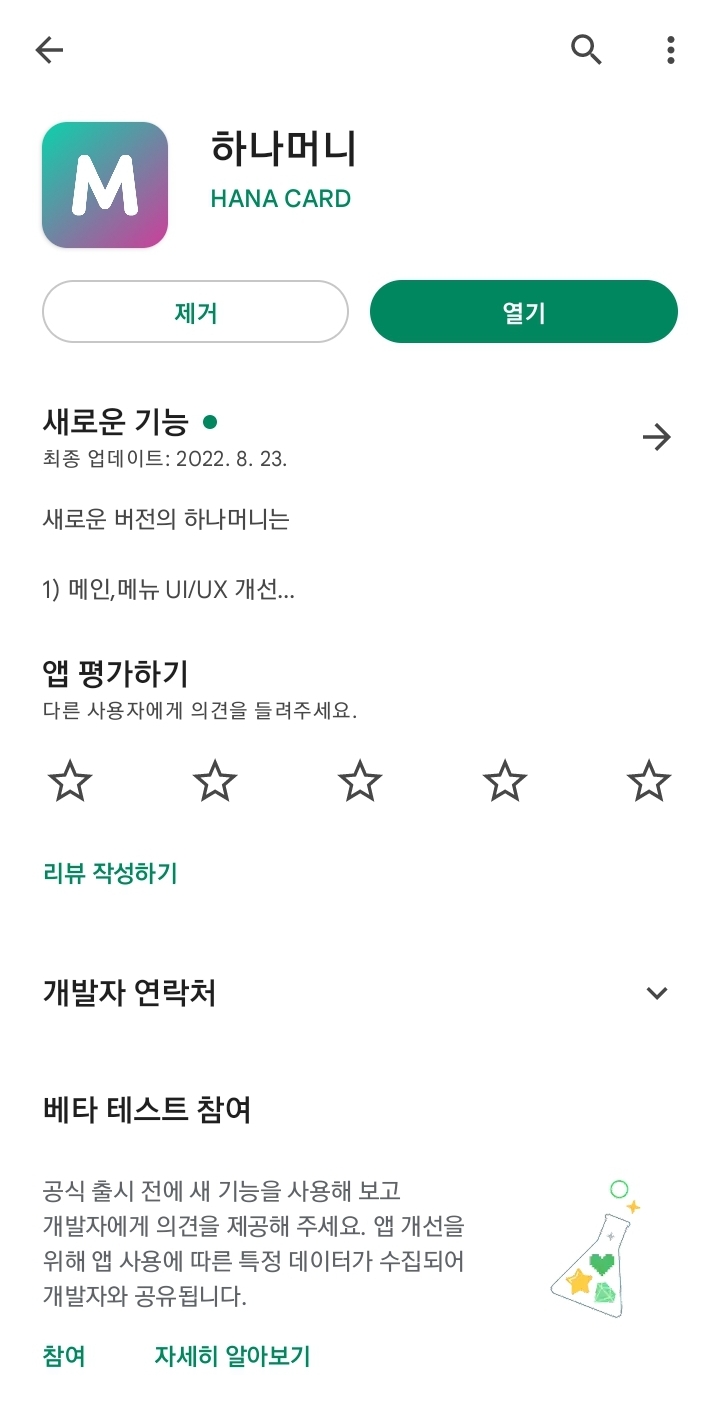The image size is (720, 1411).
Task: Open full update notes via the arrow
Action: coord(657,437)
